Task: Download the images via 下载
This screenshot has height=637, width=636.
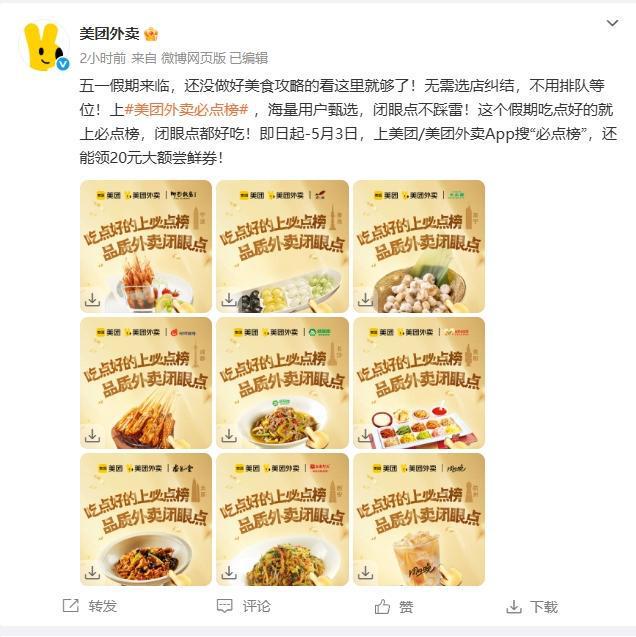Action: pyautogui.click(x=532, y=606)
